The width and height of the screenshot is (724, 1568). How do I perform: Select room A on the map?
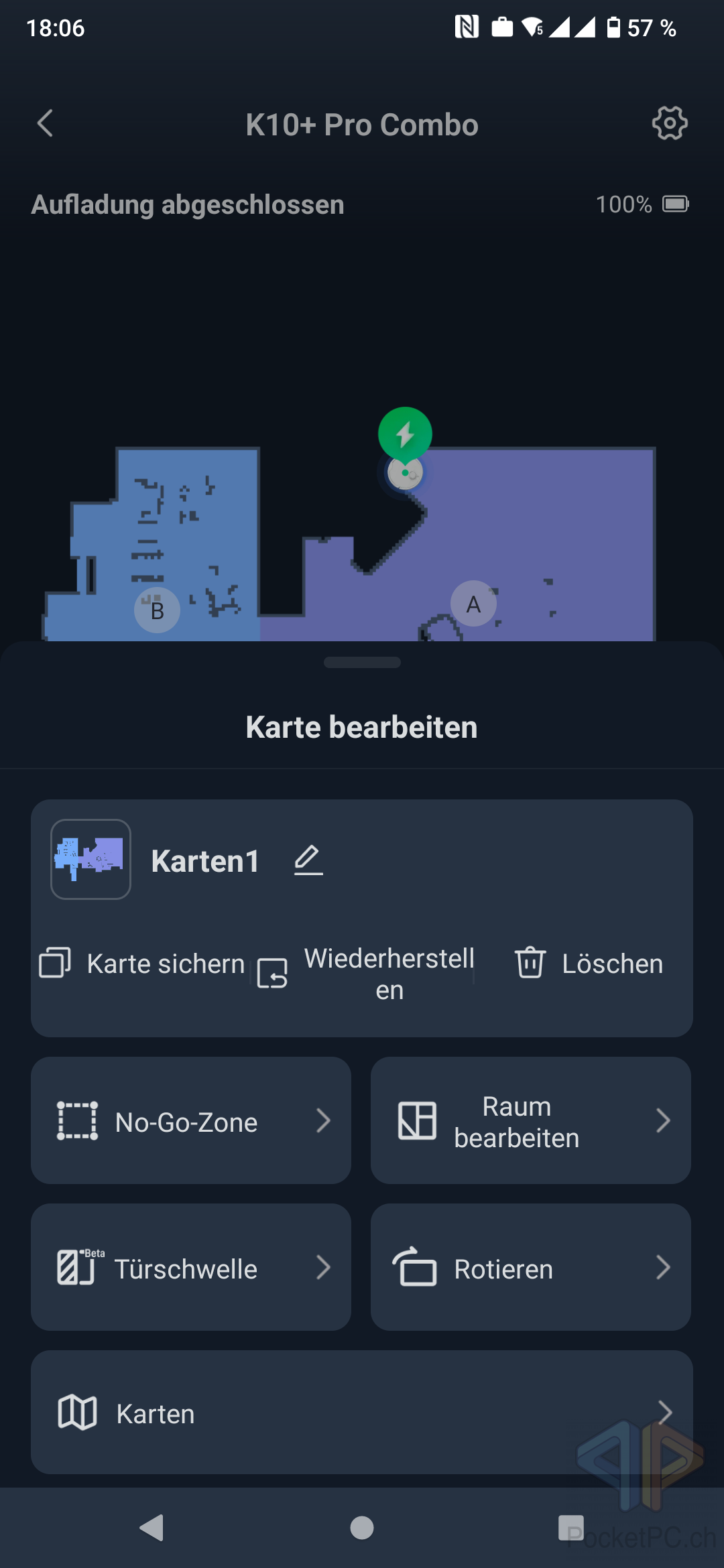click(x=473, y=604)
